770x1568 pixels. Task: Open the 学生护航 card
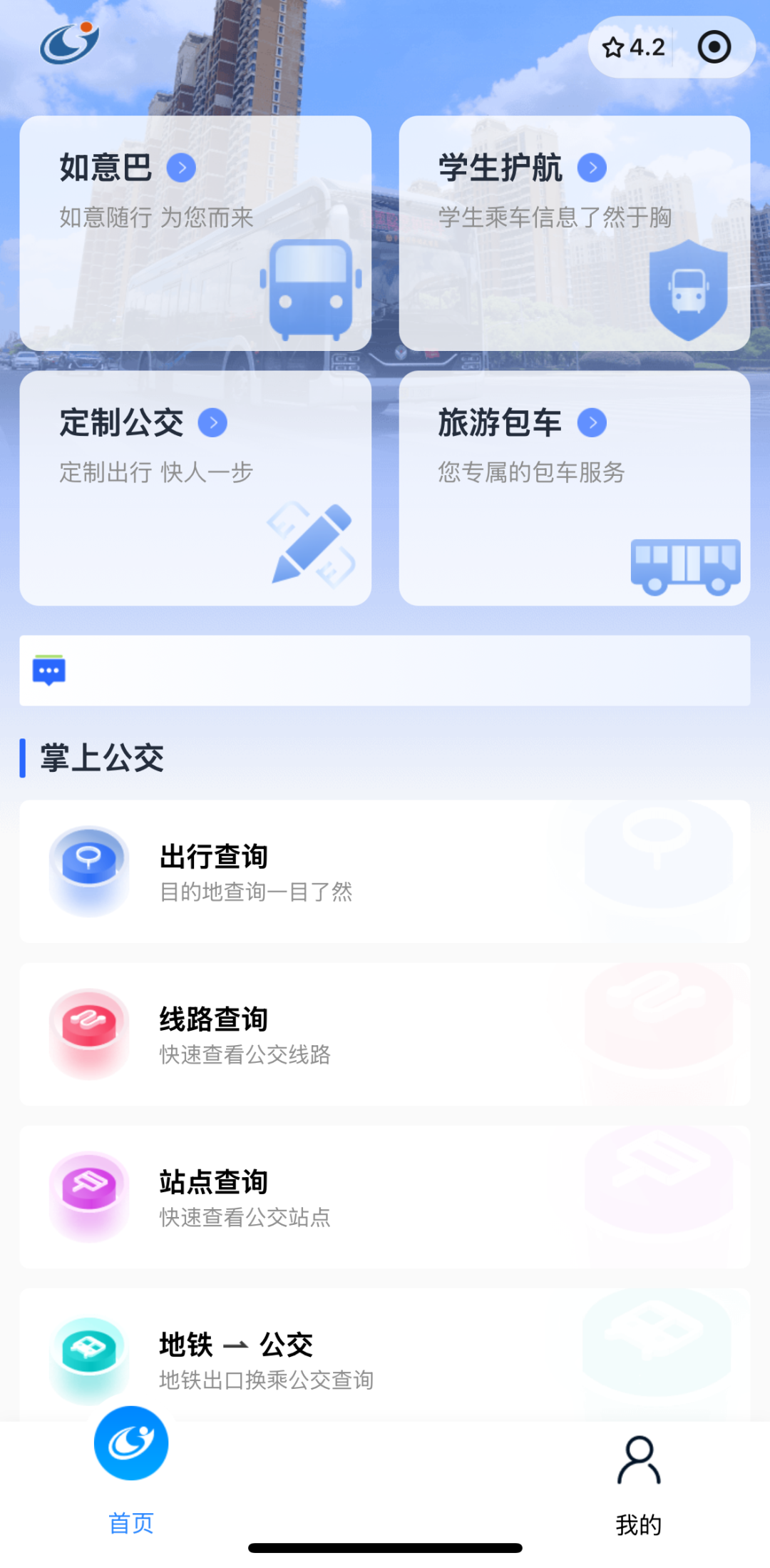click(x=575, y=233)
